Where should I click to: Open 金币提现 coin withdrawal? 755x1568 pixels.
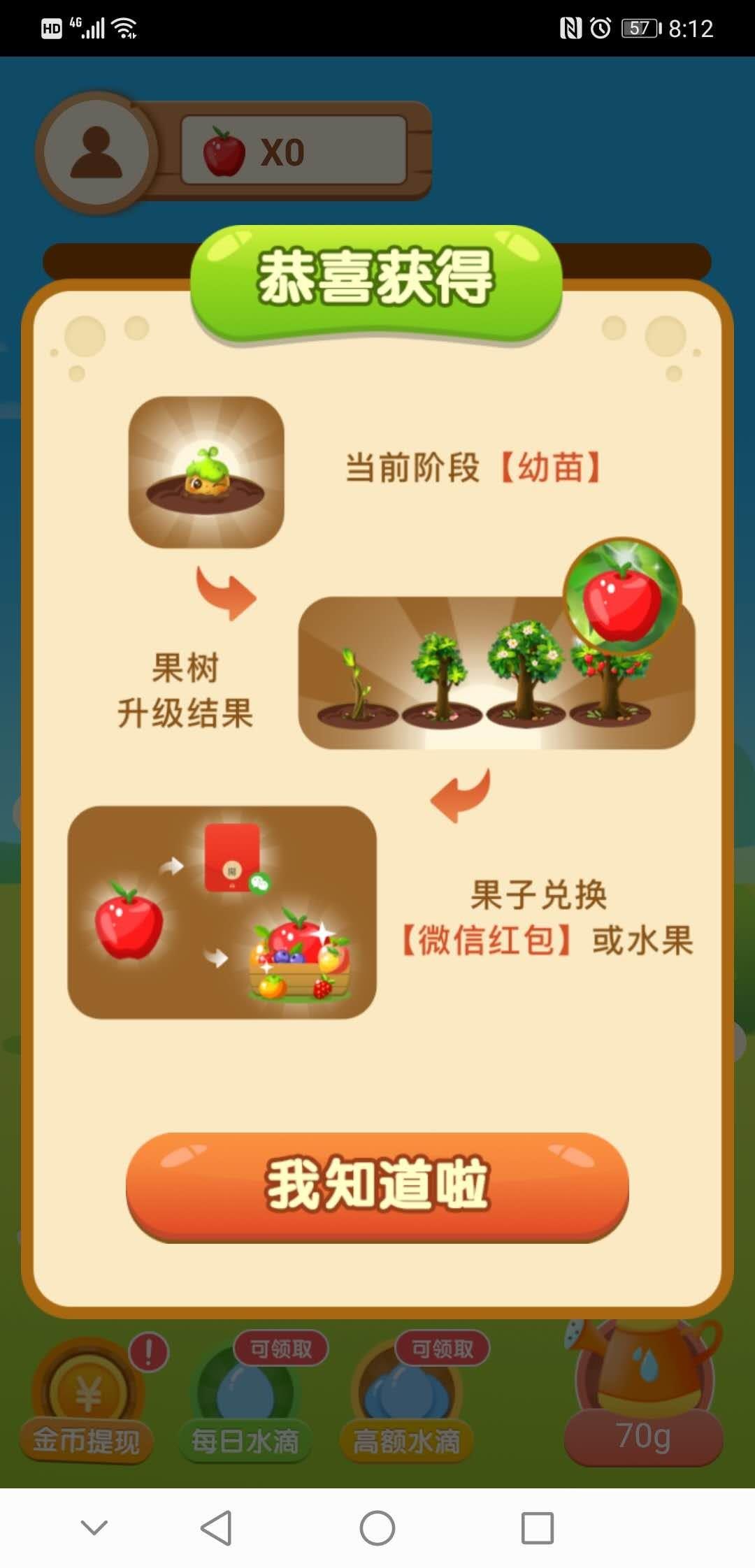pos(87,1403)
